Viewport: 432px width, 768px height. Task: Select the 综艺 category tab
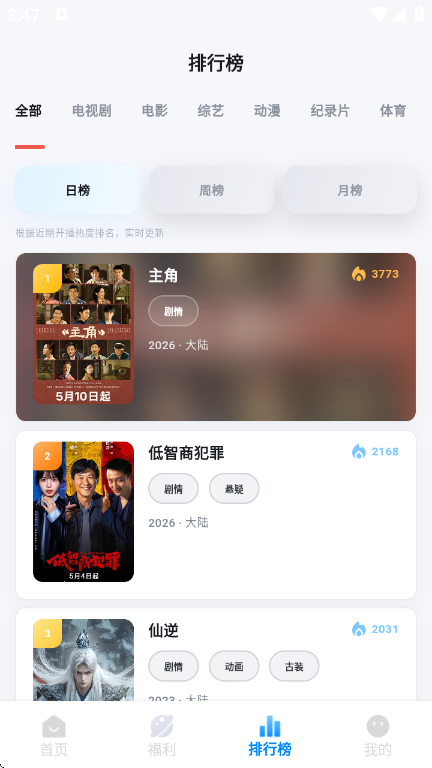tap(211, 111)
